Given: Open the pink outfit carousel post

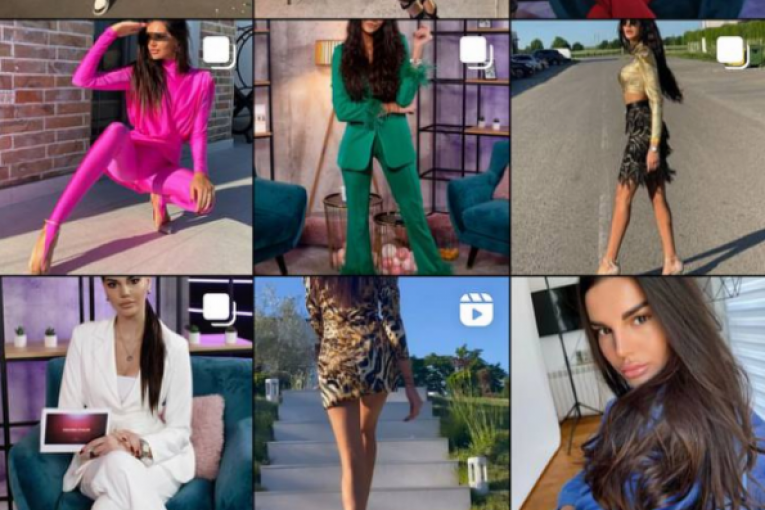Looking at the screenshot, I should click(x=125, y=147).
